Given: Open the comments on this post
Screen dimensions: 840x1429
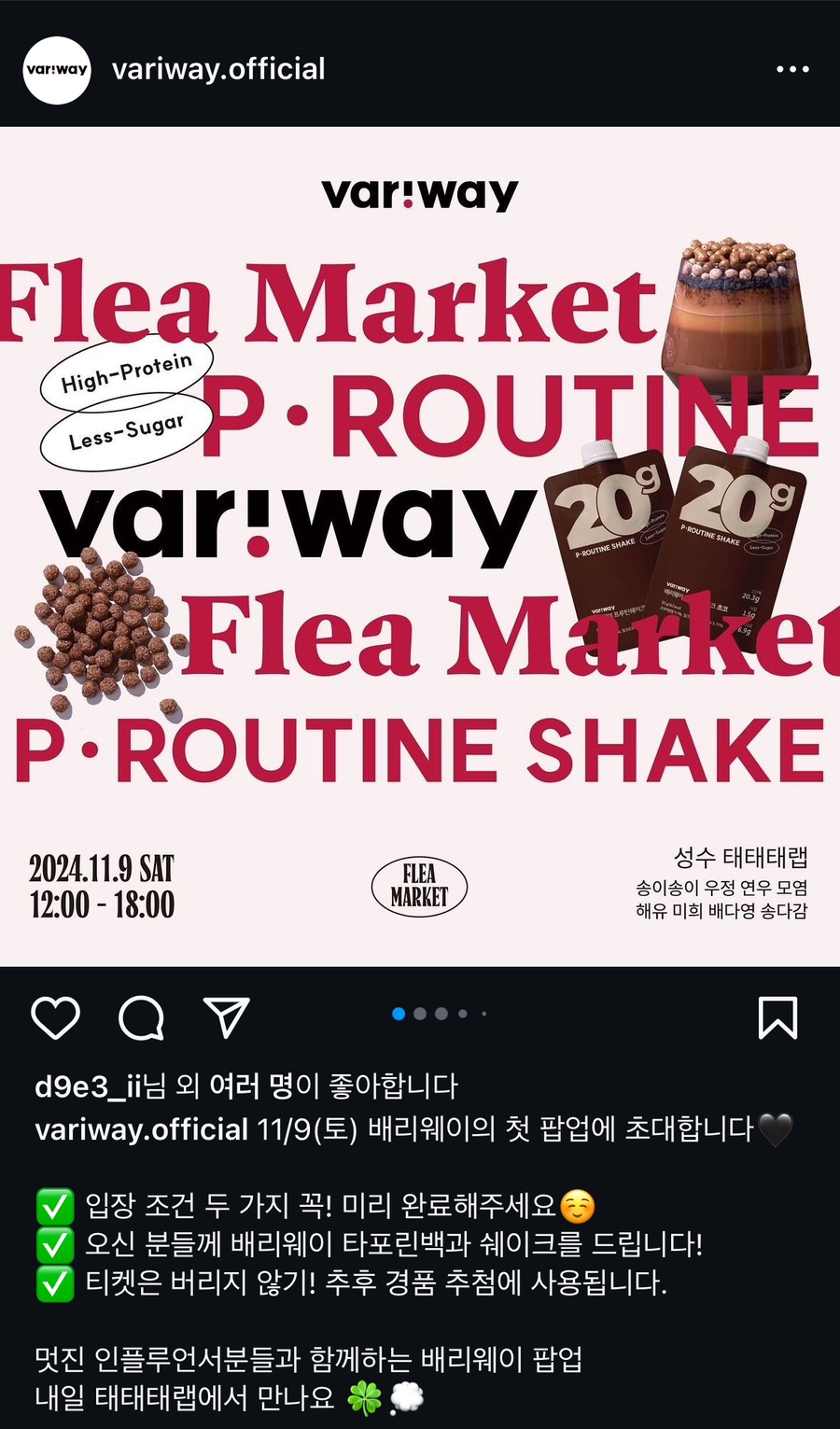Looking at the screenshot, I should tap(141, 1016).
